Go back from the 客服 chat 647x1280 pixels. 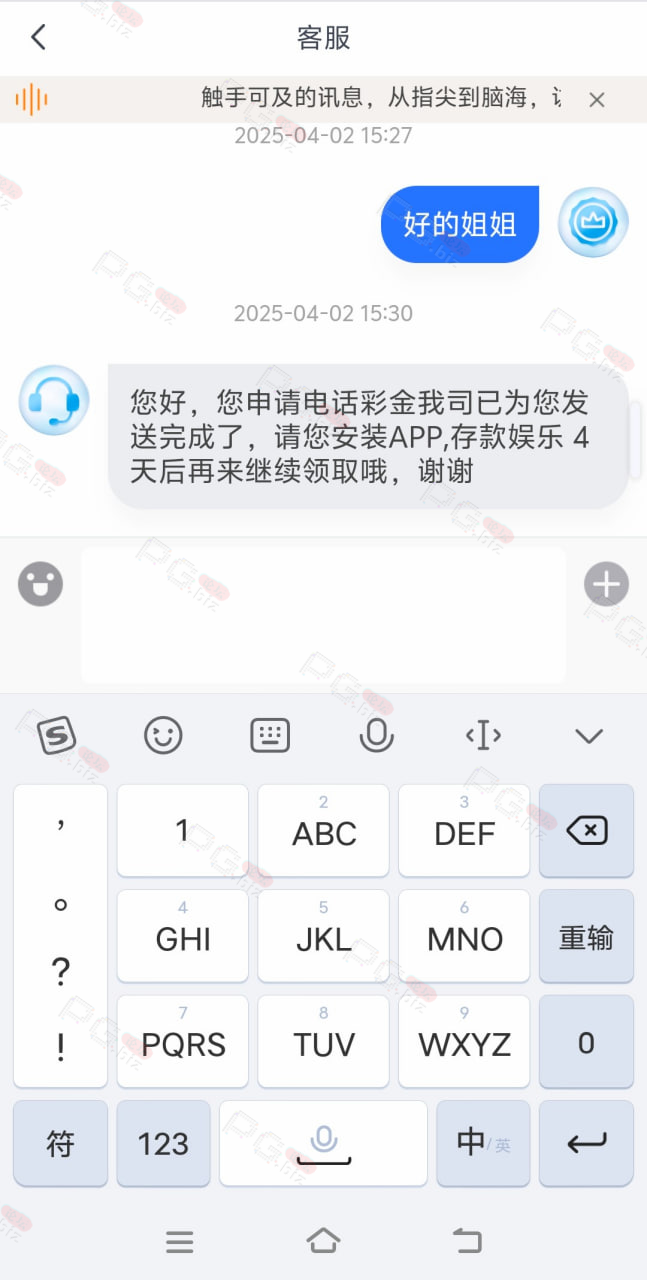[x=38, y=38]
